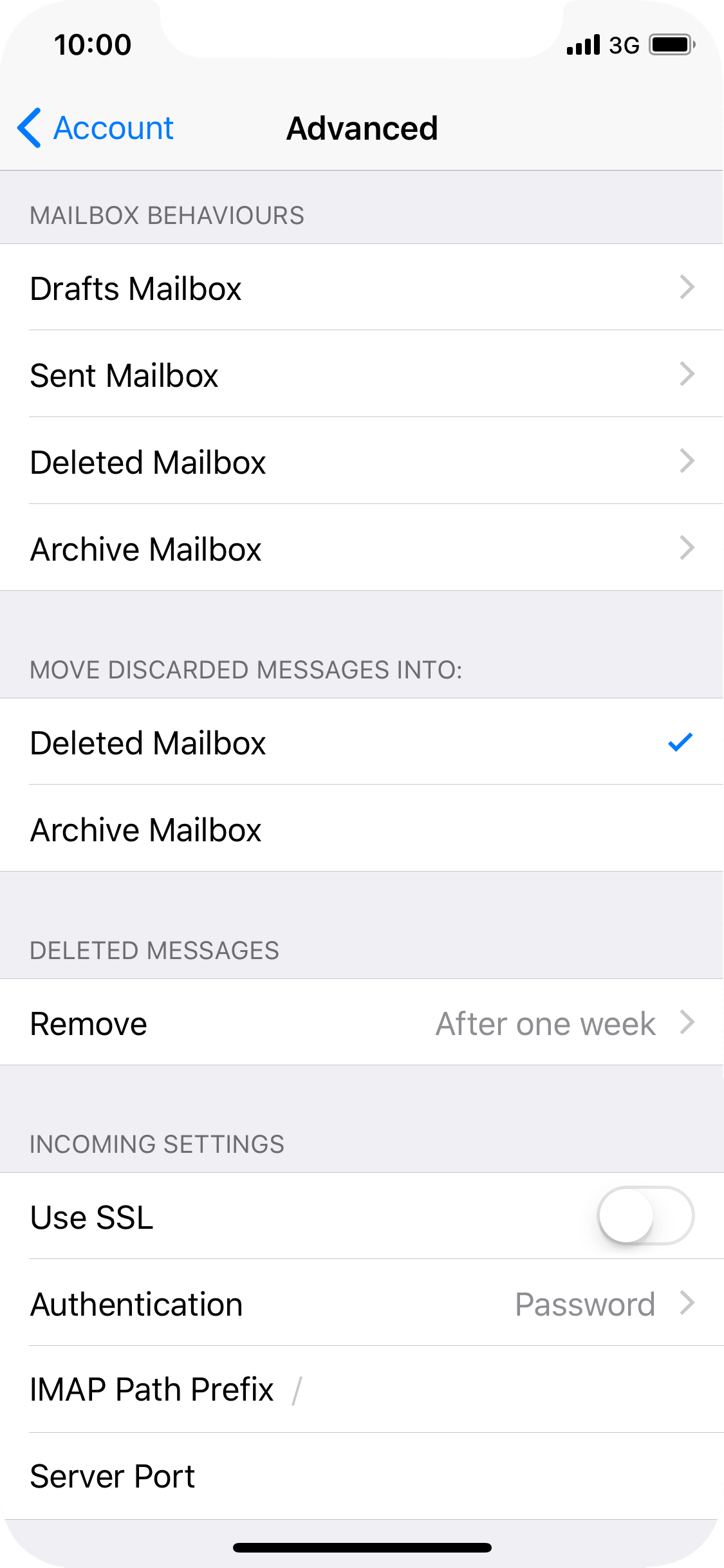This screenshot has width=724, height=1568.
Task: Change the Remove deleted messages interval
Action: 362,1022
